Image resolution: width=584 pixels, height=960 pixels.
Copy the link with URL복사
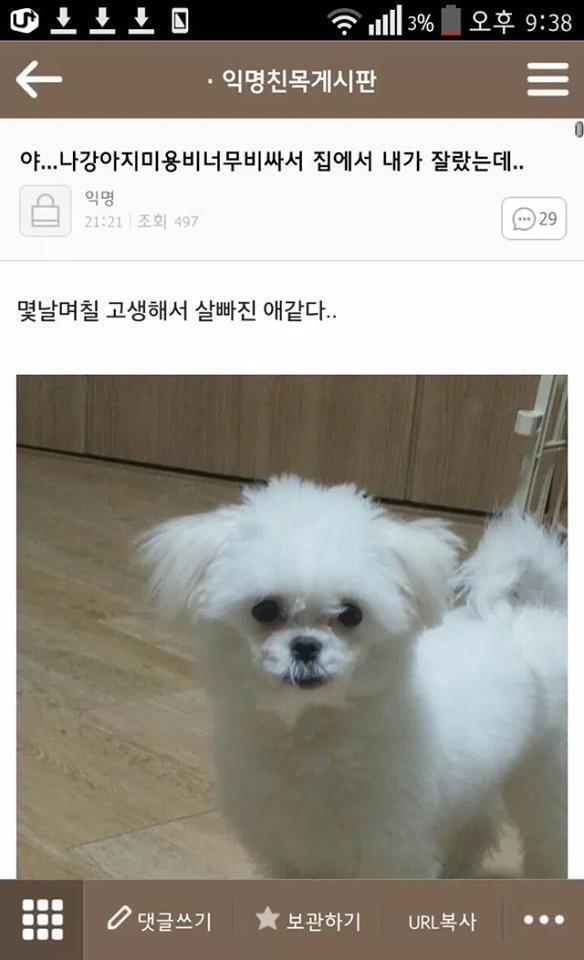442,921
